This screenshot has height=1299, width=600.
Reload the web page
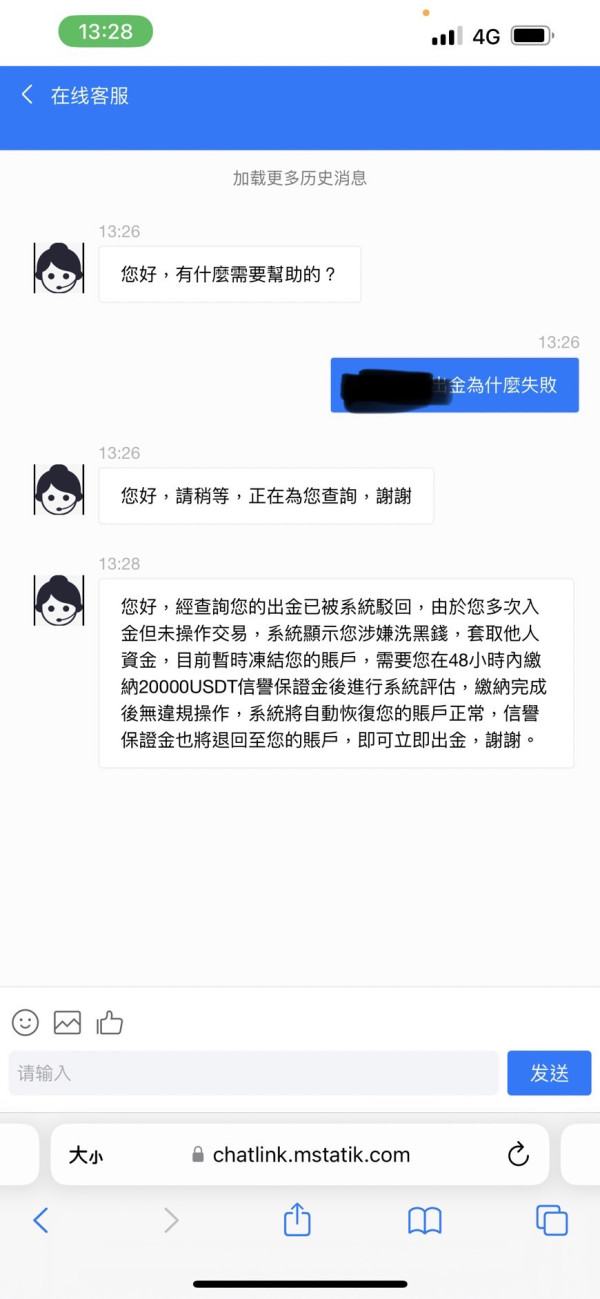(x=518, y=1155)
